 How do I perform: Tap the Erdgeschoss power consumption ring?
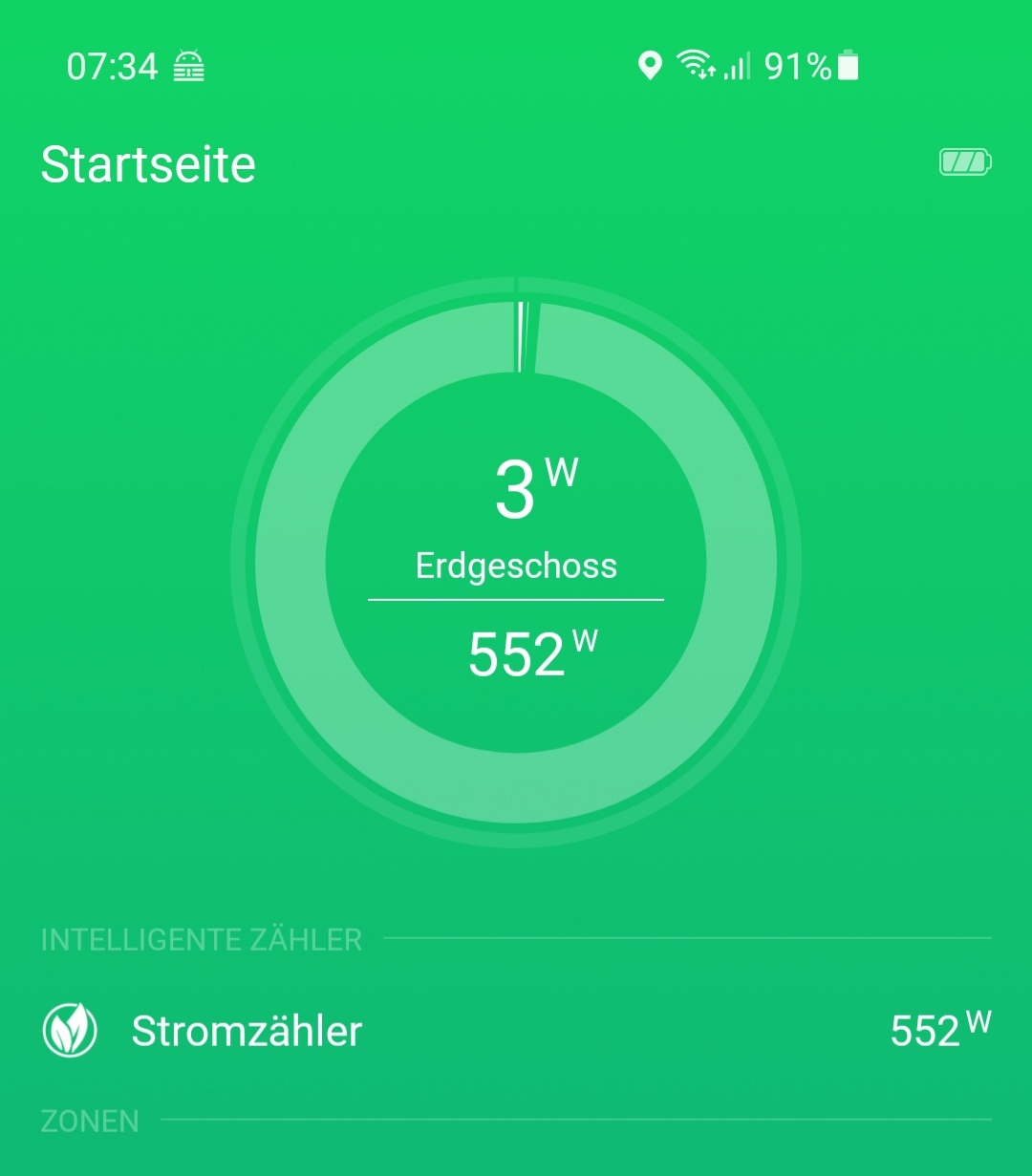coord(516,564)
